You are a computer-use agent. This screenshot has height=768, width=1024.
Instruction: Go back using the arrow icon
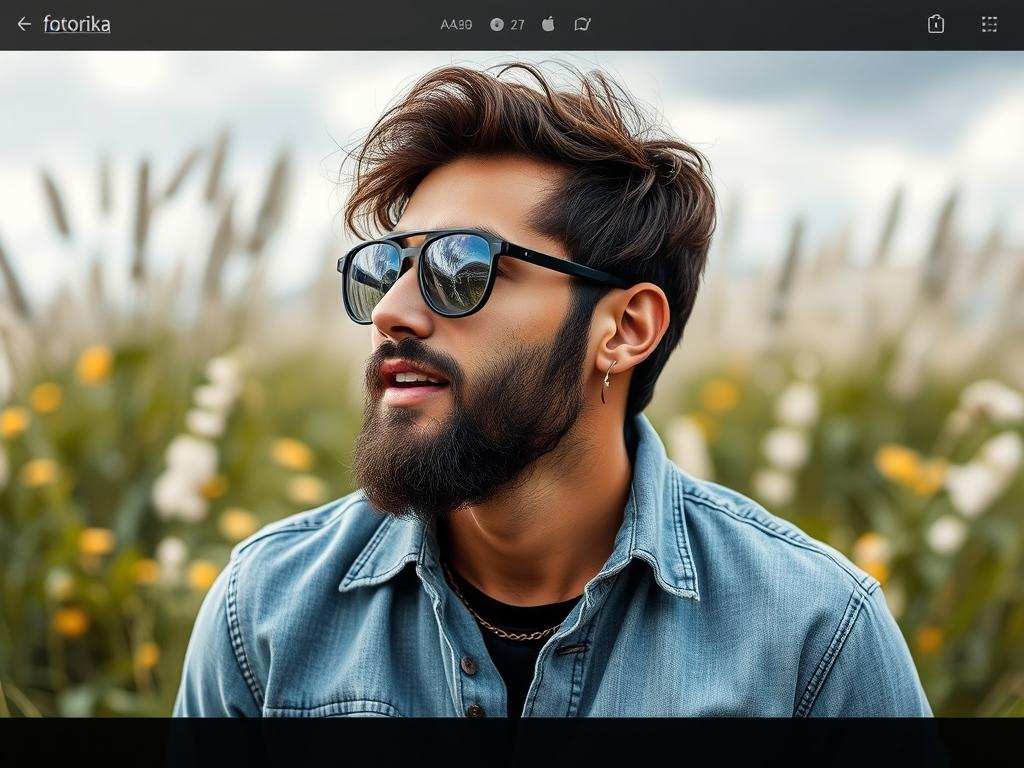tap(24, 24)
